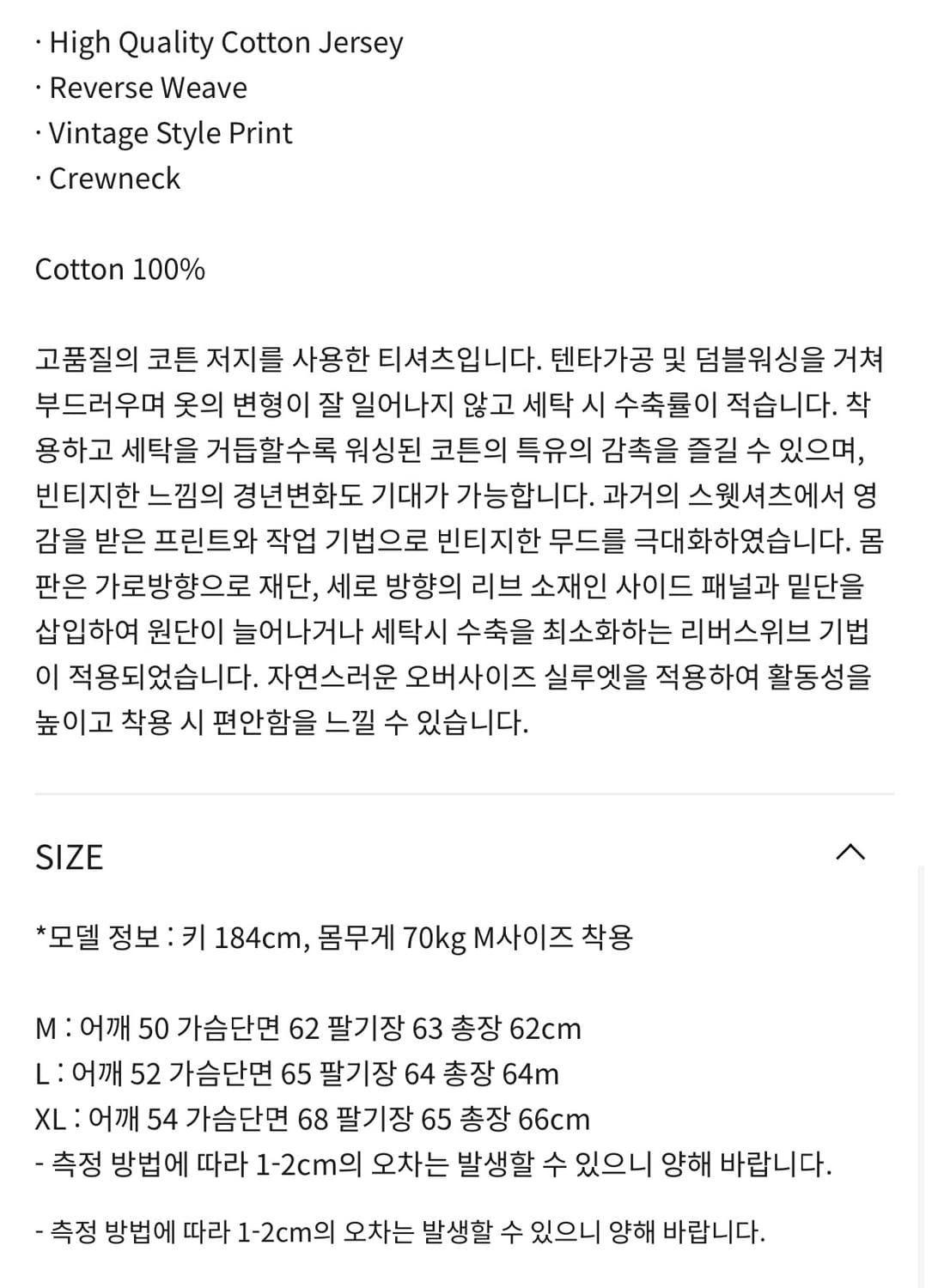Collapse the SIZE section using the chevron
This screenshot has height=1288, width=932.
coord(849,853)
